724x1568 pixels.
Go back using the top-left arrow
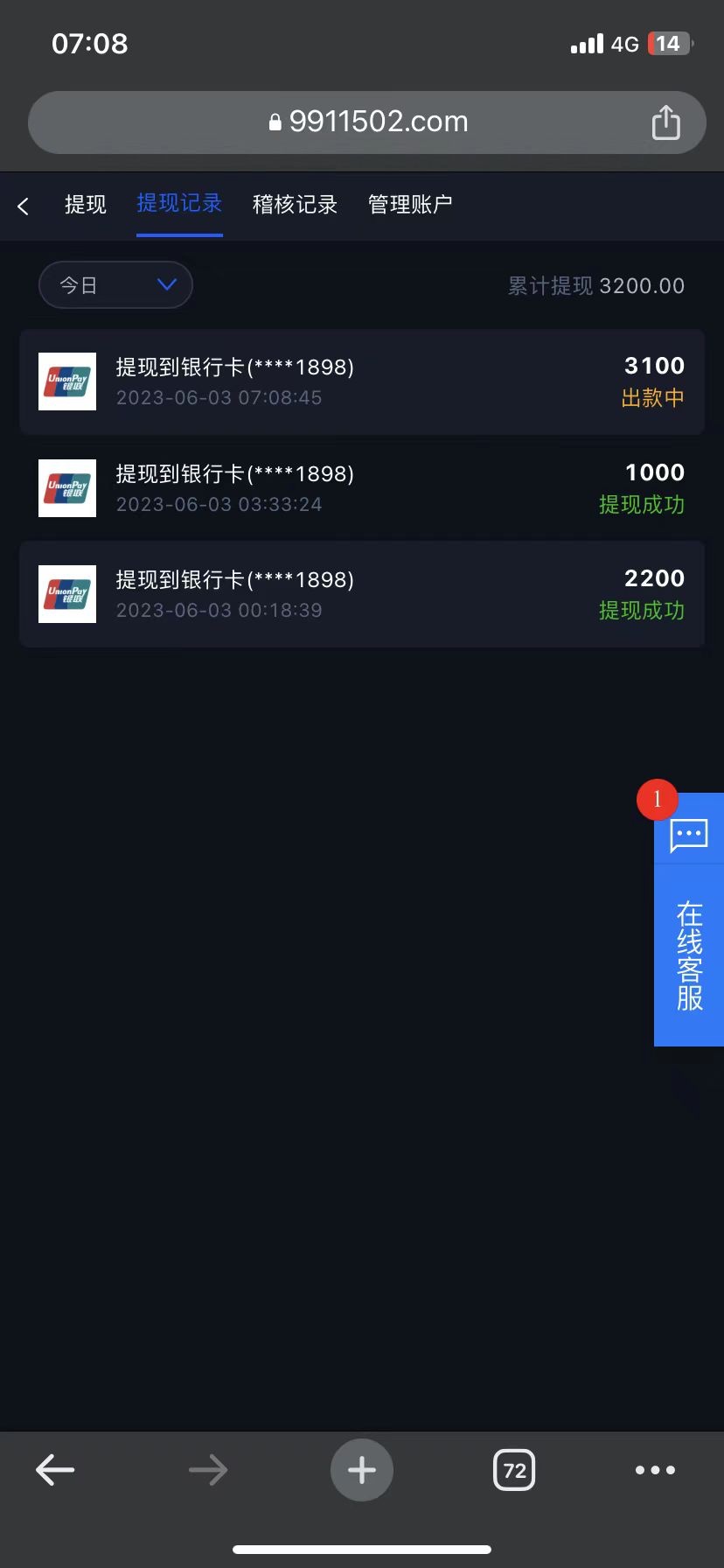(24, 206)
